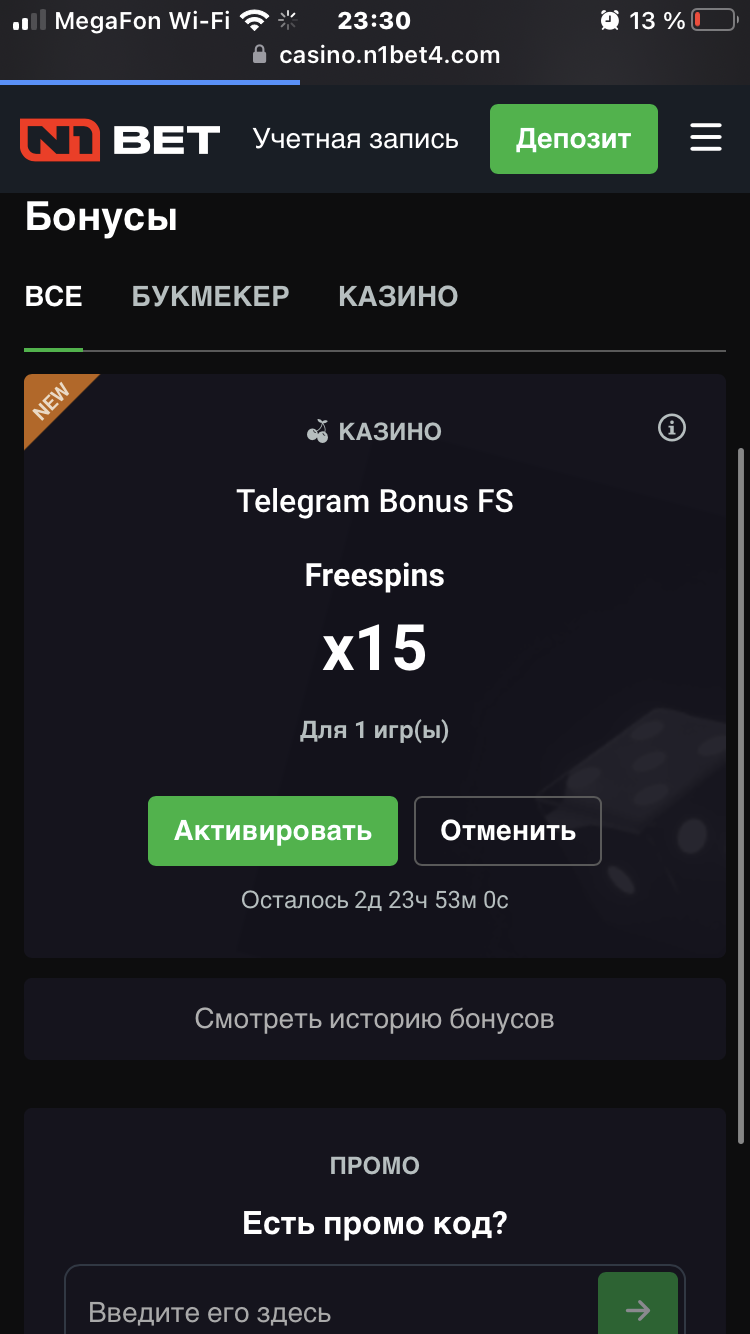Open Учетная запись account page
Screen dimensions: 750x1334
[x=355, y=139]
